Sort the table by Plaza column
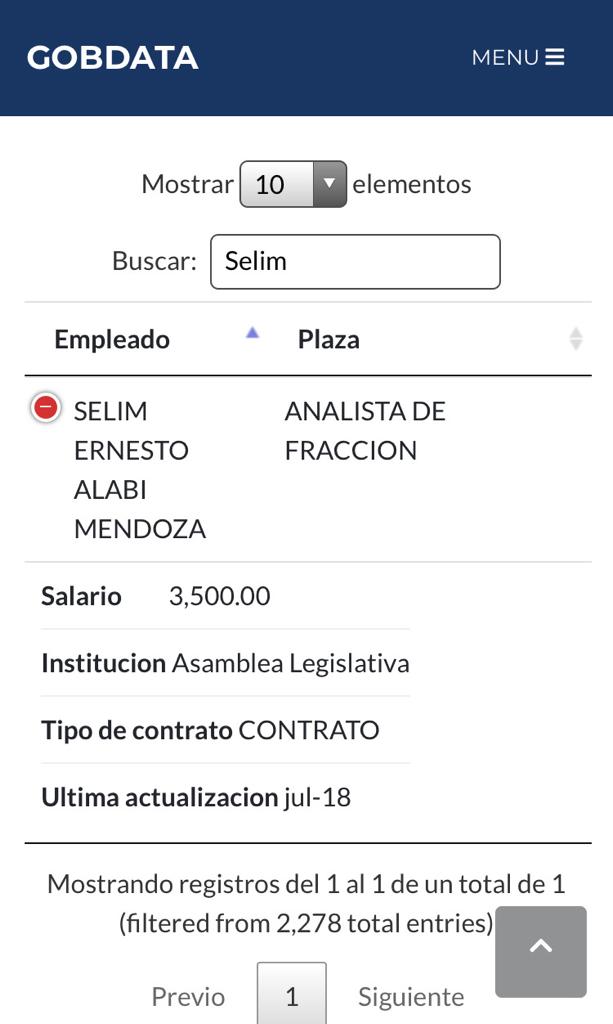 pos(438,339)
